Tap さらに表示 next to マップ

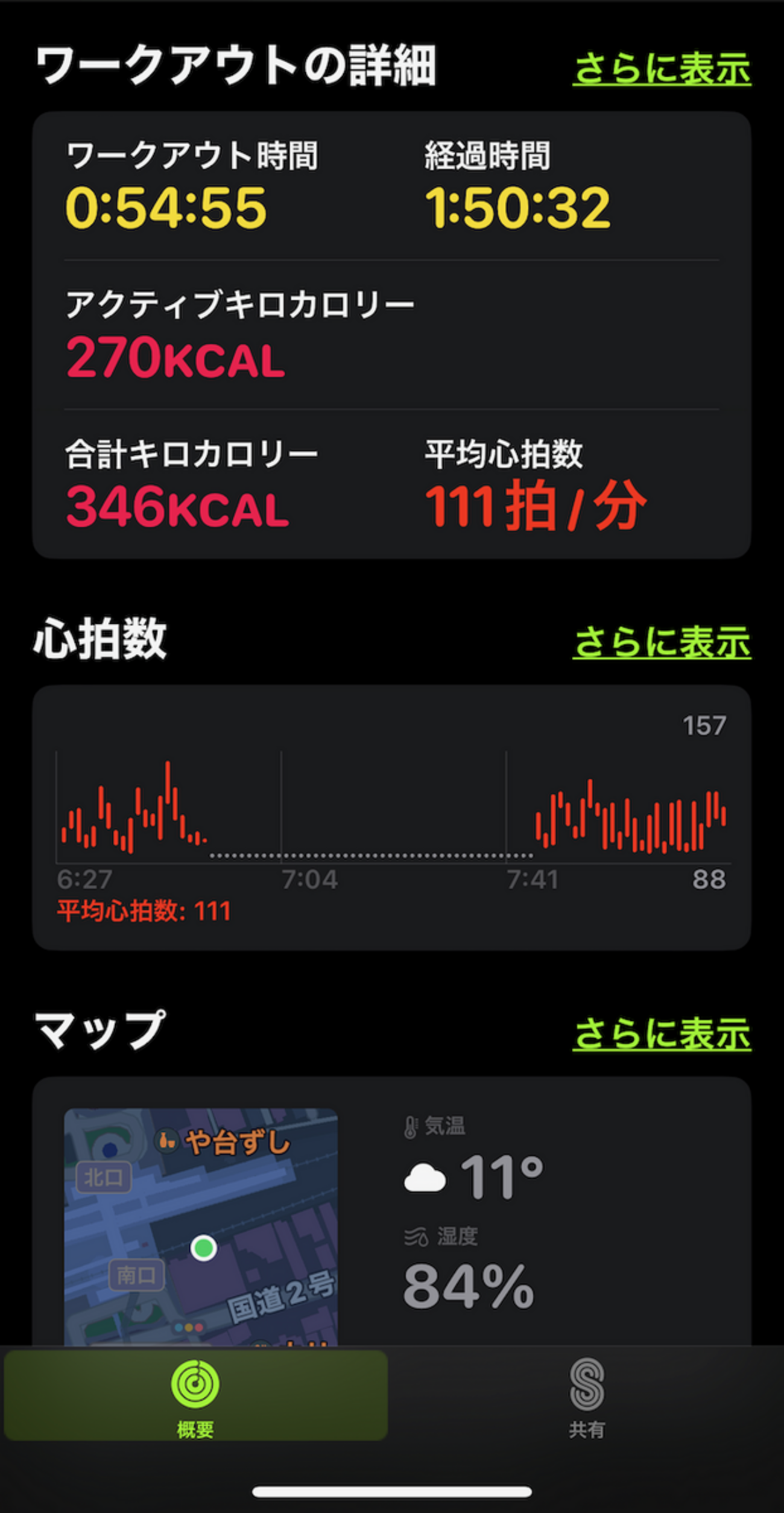(662, 1034)
